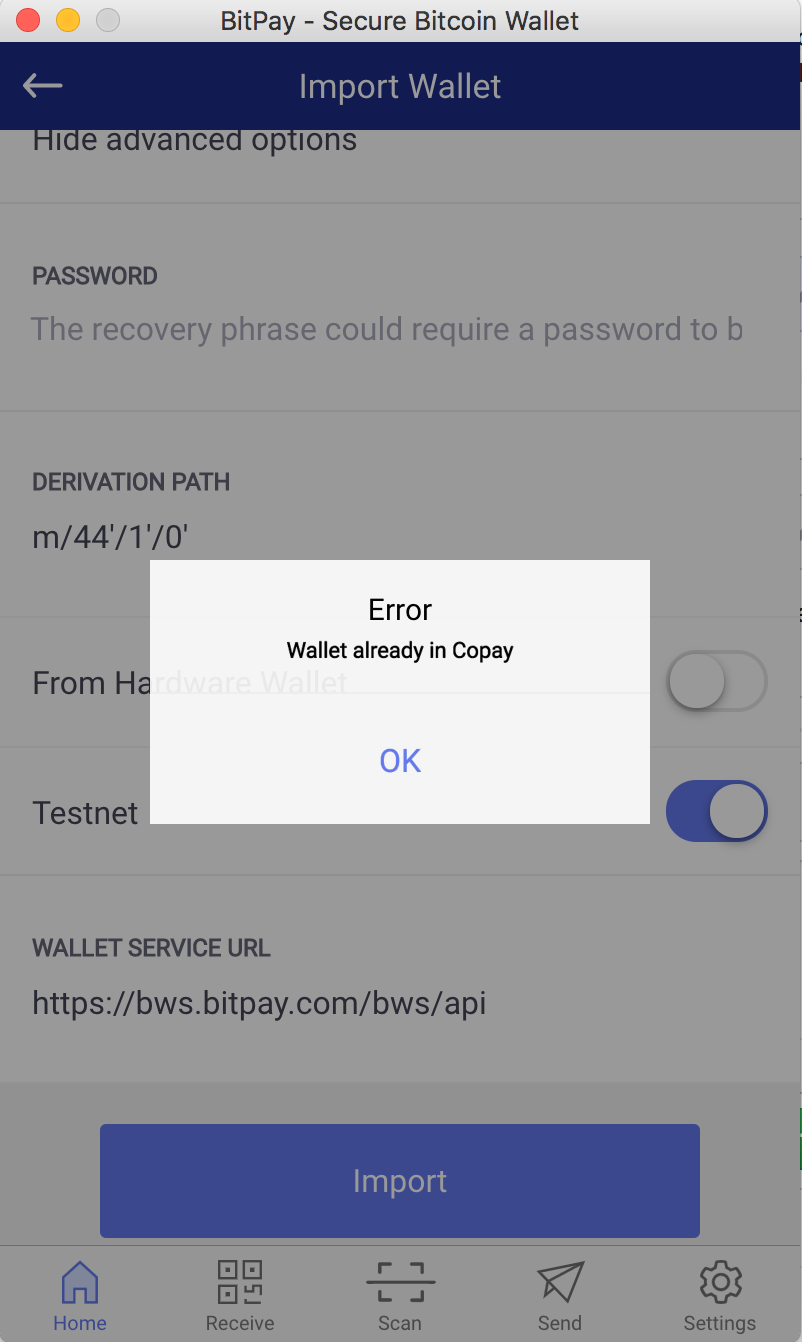This screenshot has height=1342, width=802.
Task: Close the window with red button
Action: click(x=29, y=20)
